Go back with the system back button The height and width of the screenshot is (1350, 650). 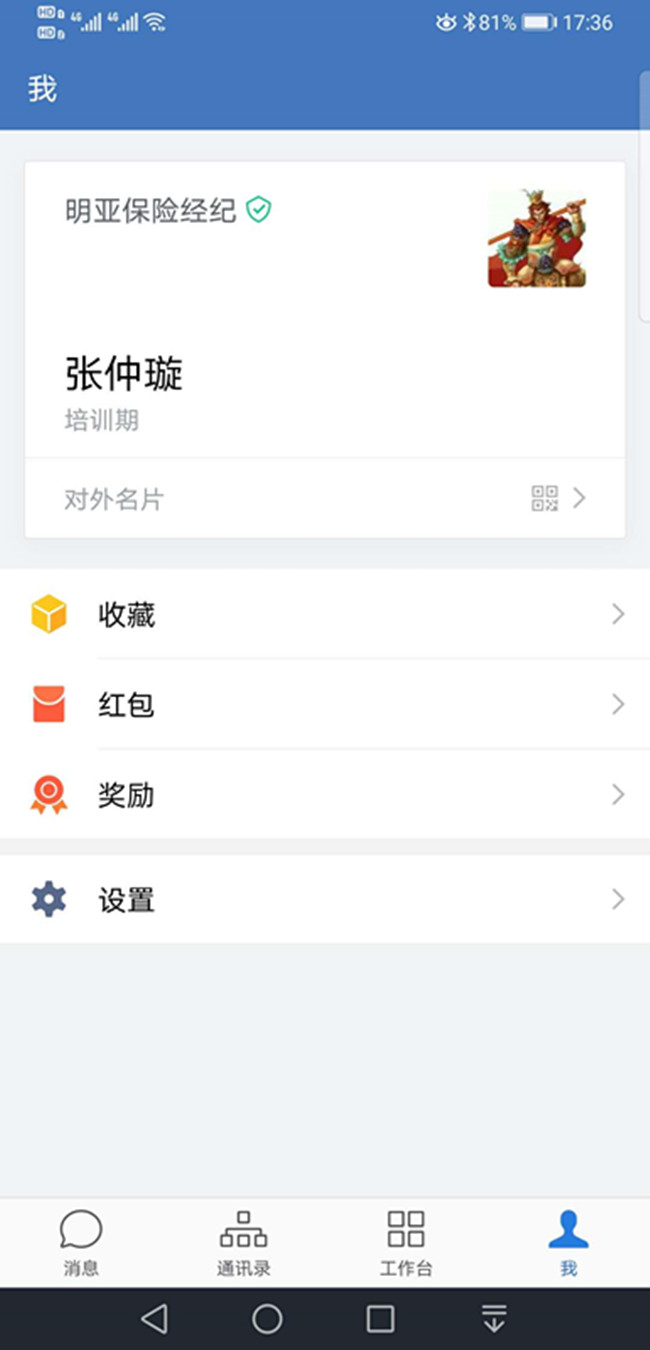154,1318
